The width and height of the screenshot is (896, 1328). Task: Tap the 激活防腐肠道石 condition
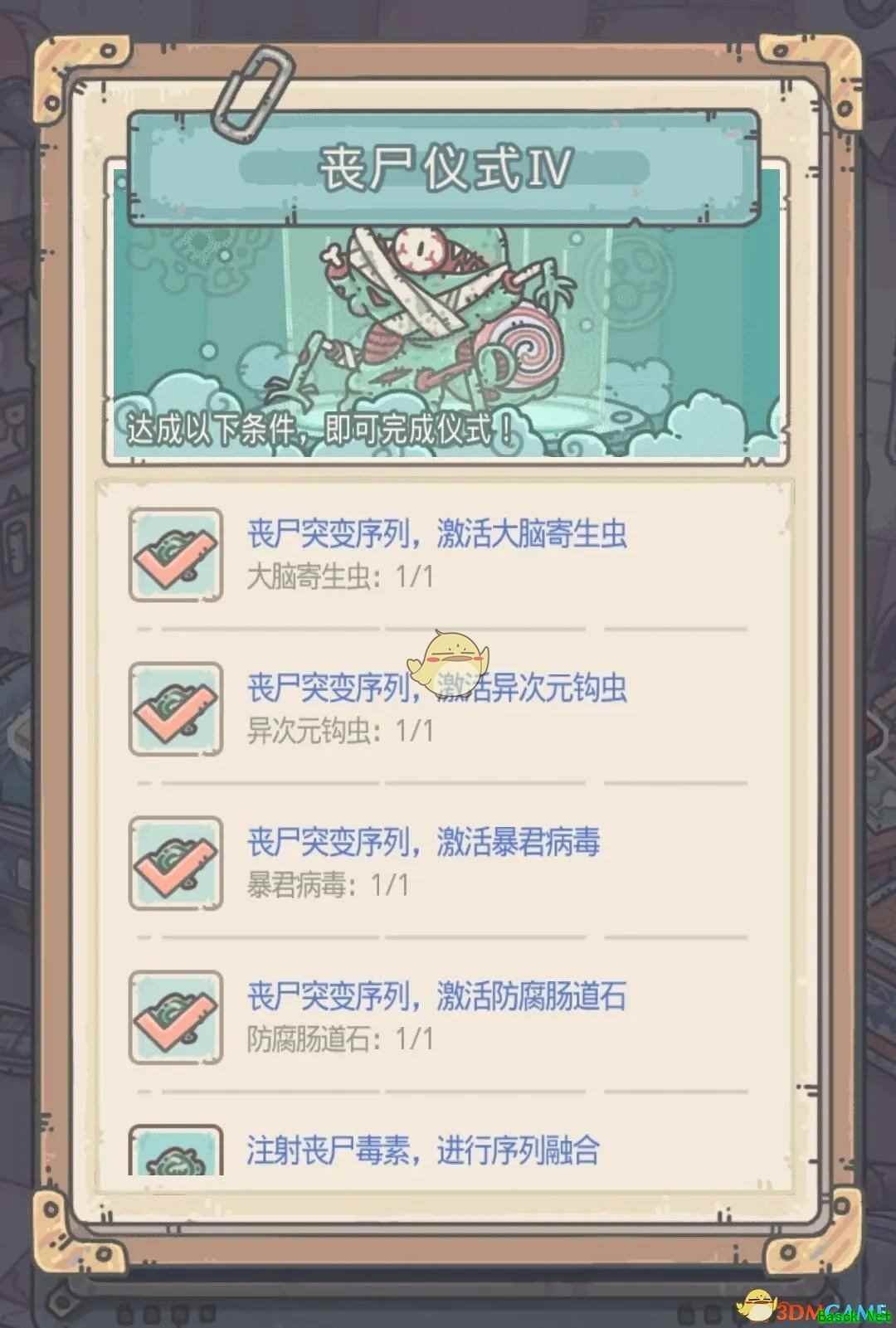coord(436,996)
